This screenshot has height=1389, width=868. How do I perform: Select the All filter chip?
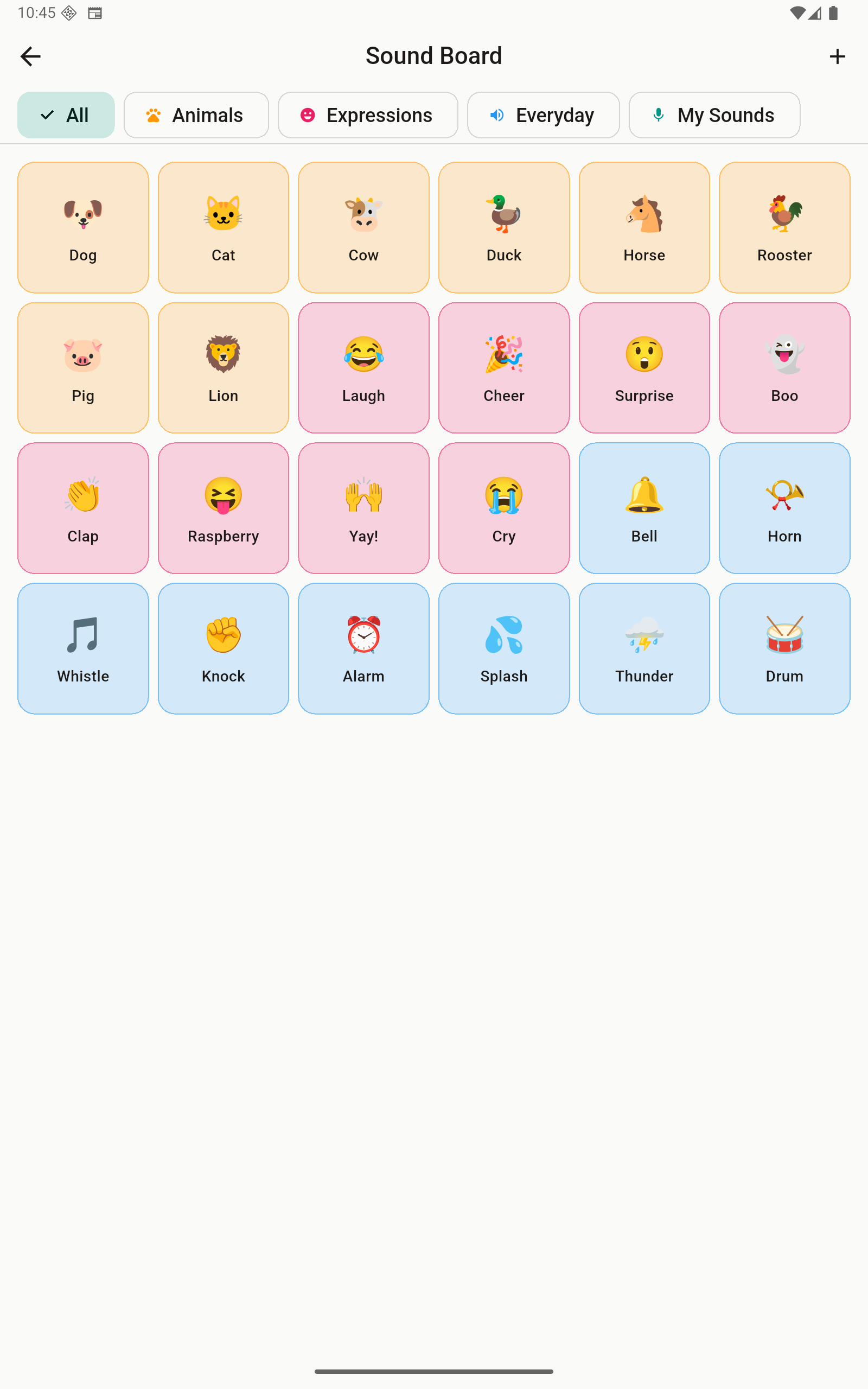tap(66, 115)
